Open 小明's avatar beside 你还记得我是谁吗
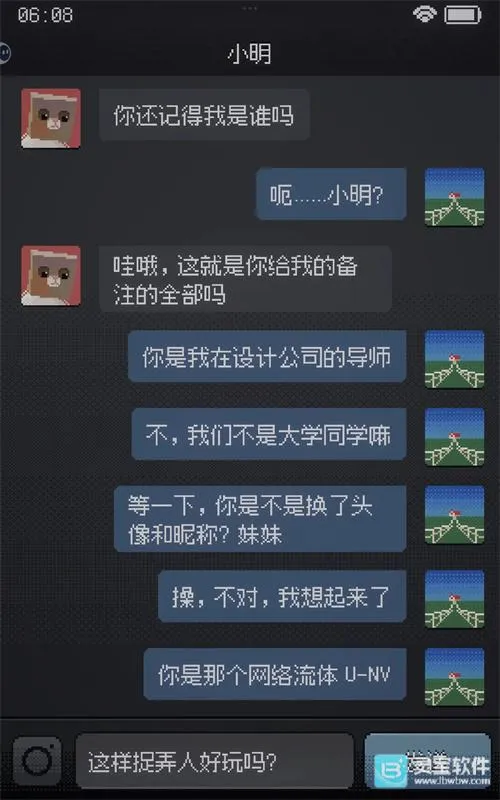Viewport: 500px width, 800px height. [x=51, y=118]
